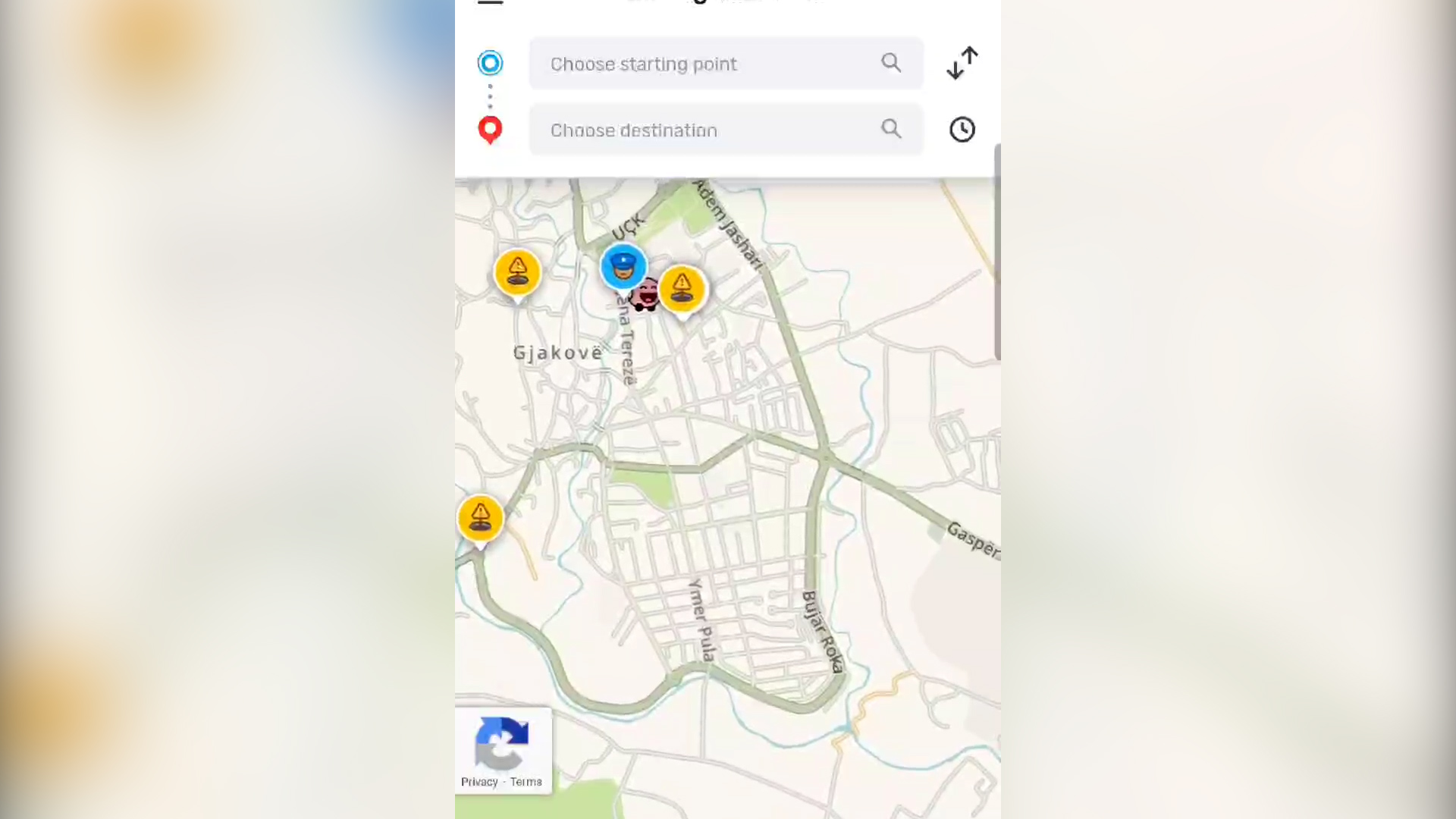Open the Terms link in reCAPTCHA badge

pyautogui.click(x=526, y=782)
